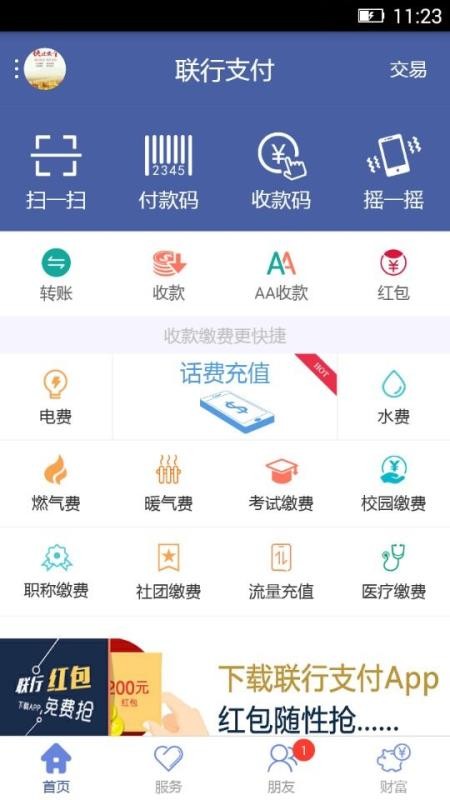Select 考试缴费 exam fee payment

(x=281, y=484)
